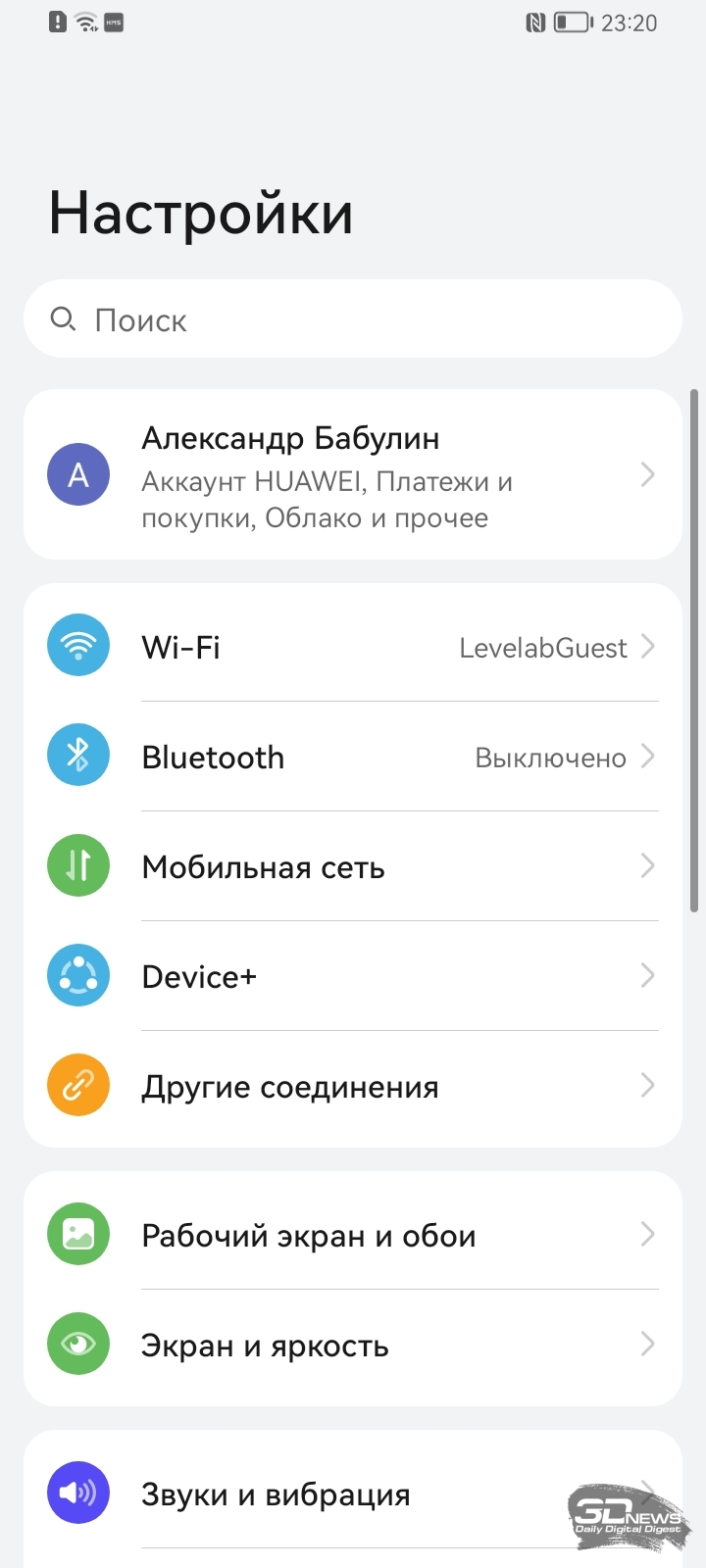The width and height of the screenshot is (706, 1568).
Task: Open Звуки и вибрация settings
Action: (x=353, y=1494)
